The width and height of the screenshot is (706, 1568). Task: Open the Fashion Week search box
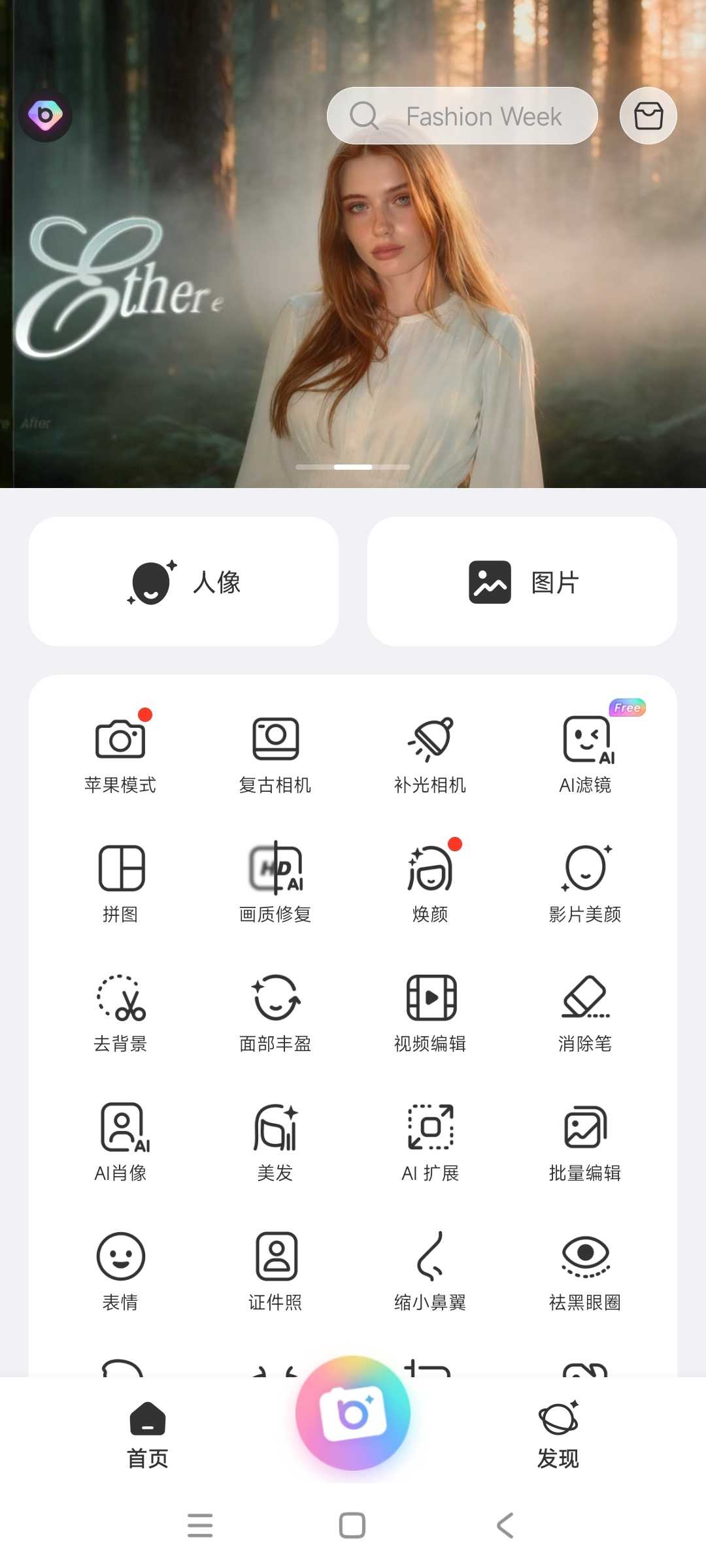tap(462, 116)
